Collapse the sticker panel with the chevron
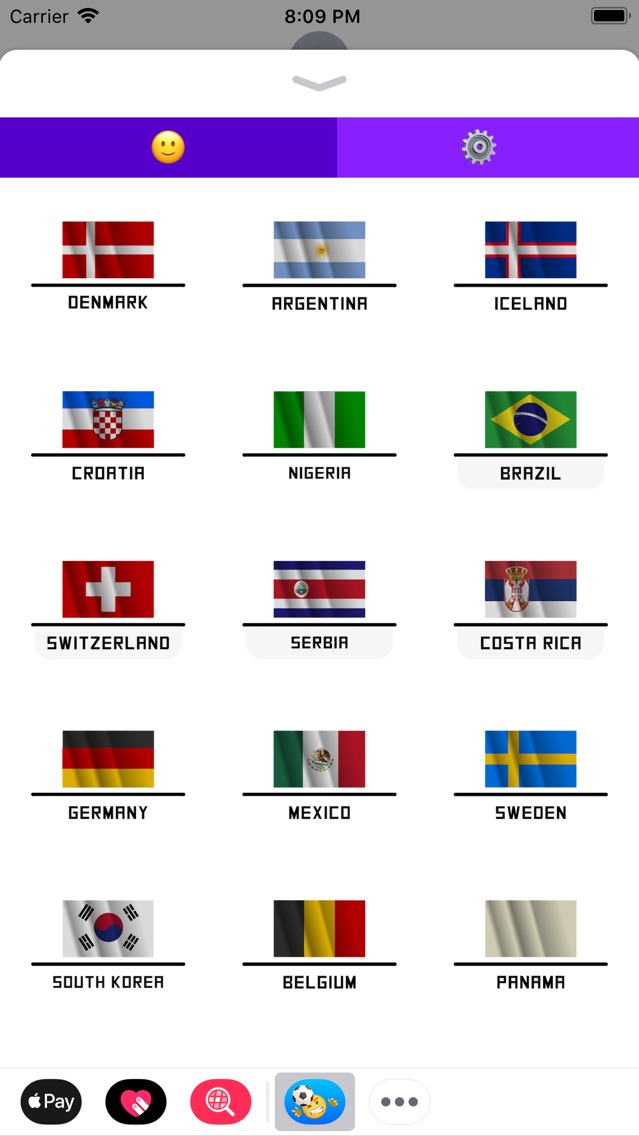 [319, 83]
